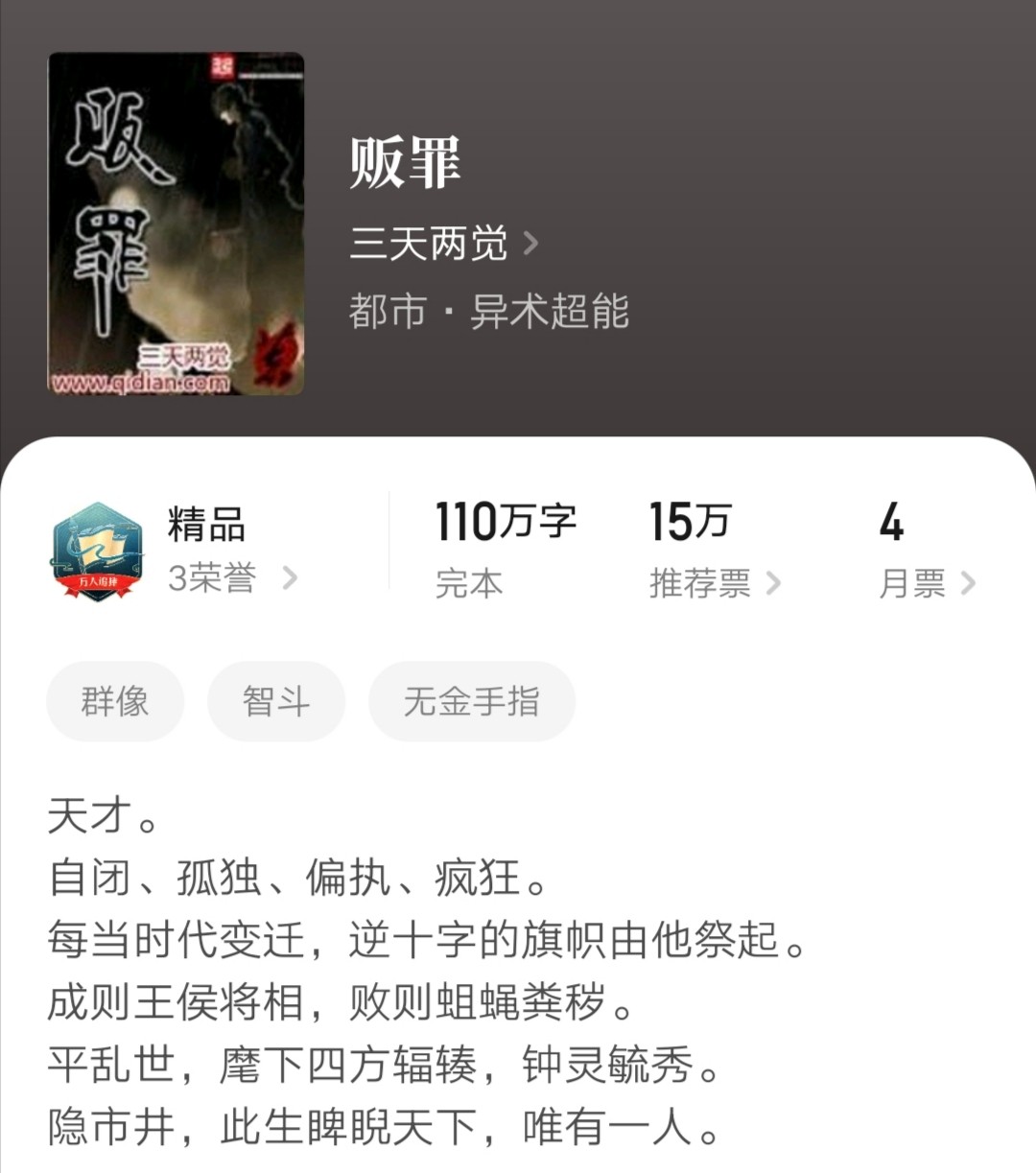This screenshot has width=1036, height=1173.
Task: Open 推荐票 recommendation votes
Action: click(x=714, y=582)
